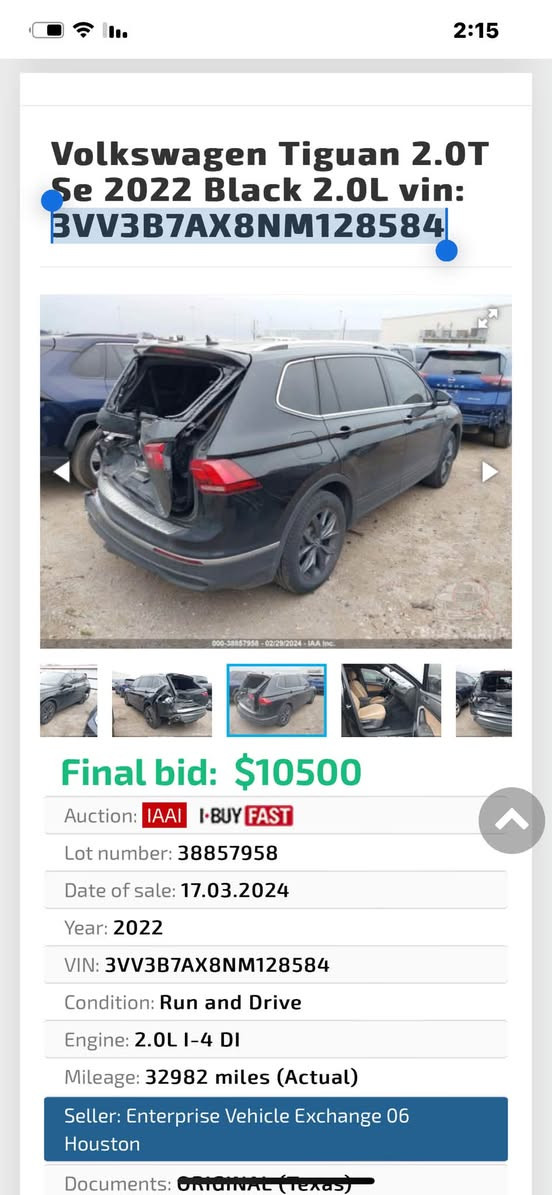552x1195 pixels.
Task: Show the next photo with right arrow
Action: pos(489,472)
